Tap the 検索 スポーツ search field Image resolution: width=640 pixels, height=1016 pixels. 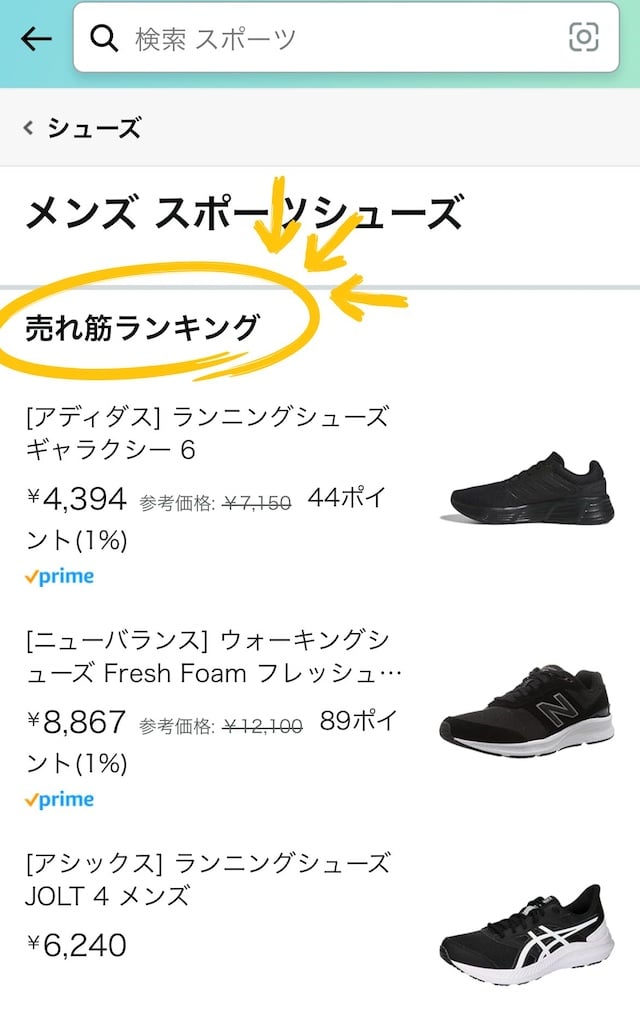click(330, 39)
